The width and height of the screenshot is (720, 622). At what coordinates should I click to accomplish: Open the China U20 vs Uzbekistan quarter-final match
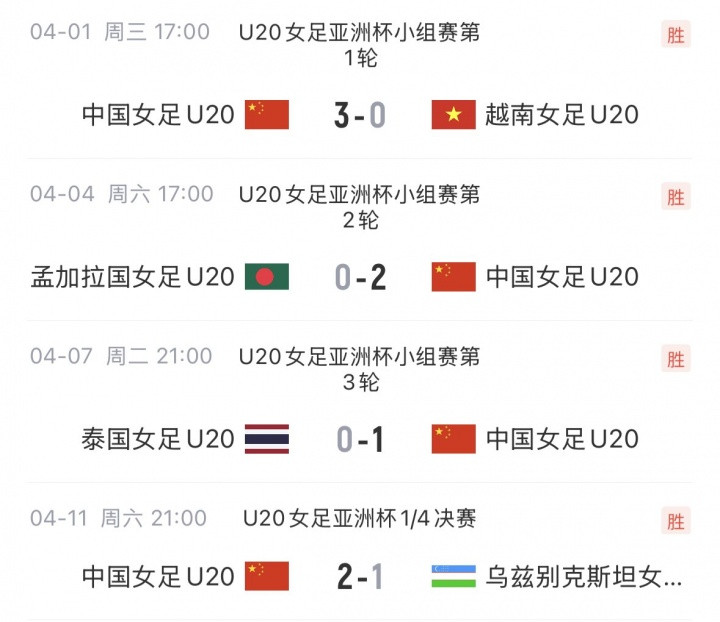[x=360, y=576]
